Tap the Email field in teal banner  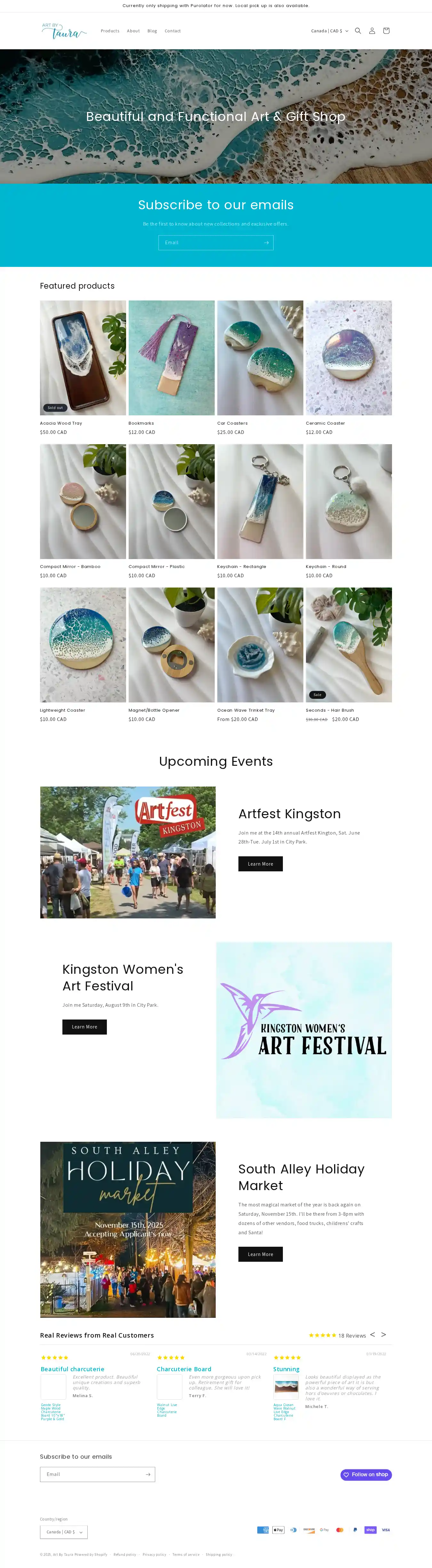(210, 243)
